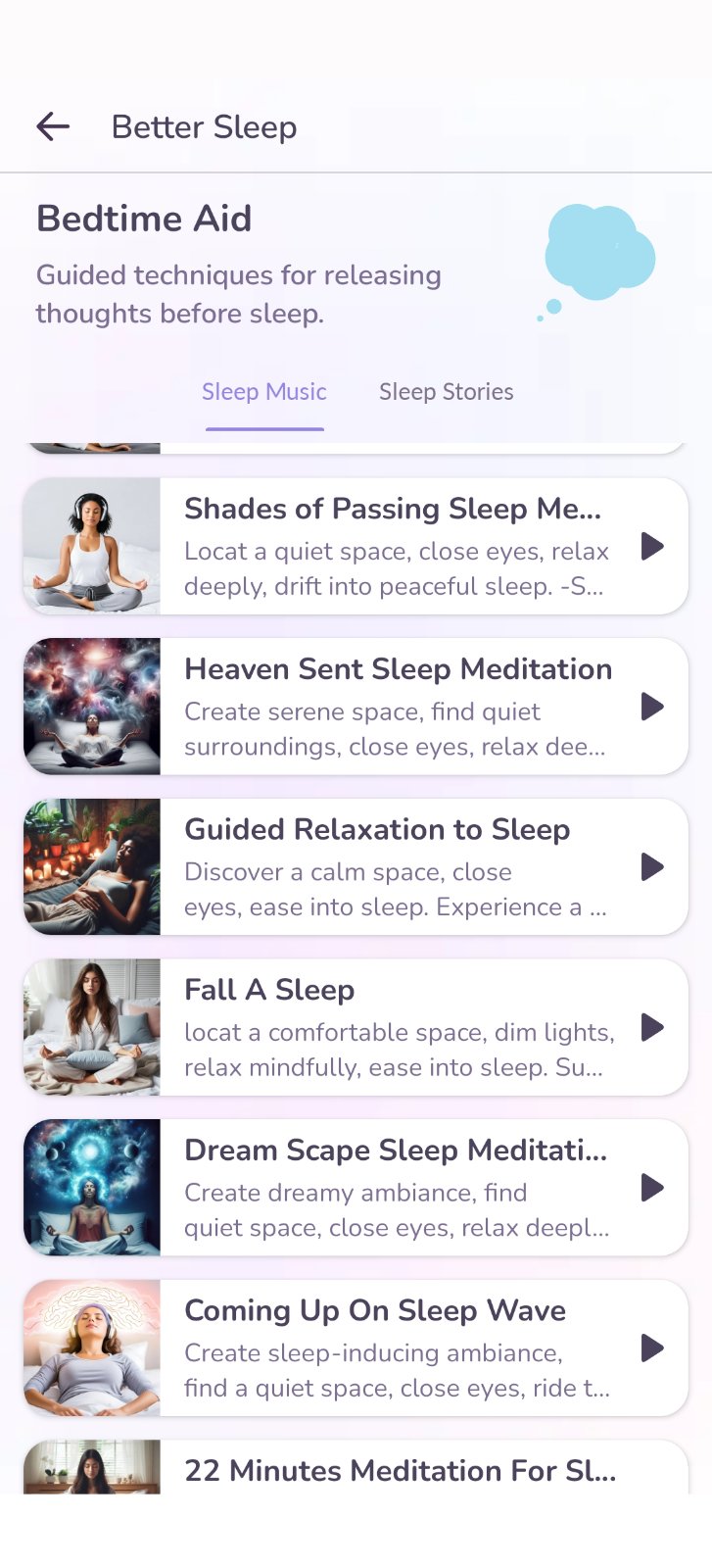Open the Coming Up On Sleep Wave card
Screen dimensions: 712x1568
(392, 1347)
